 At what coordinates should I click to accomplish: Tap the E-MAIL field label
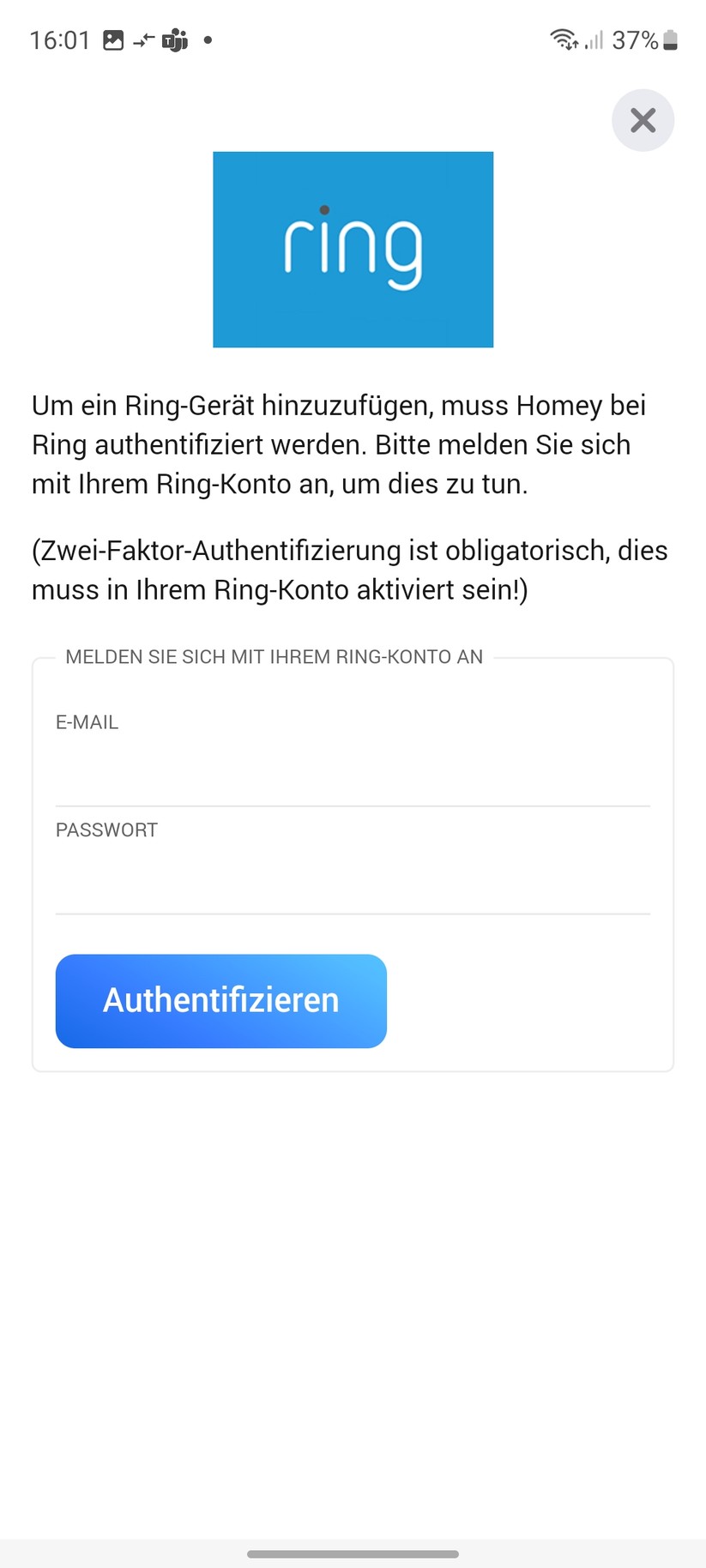click(x=87, y=722)
